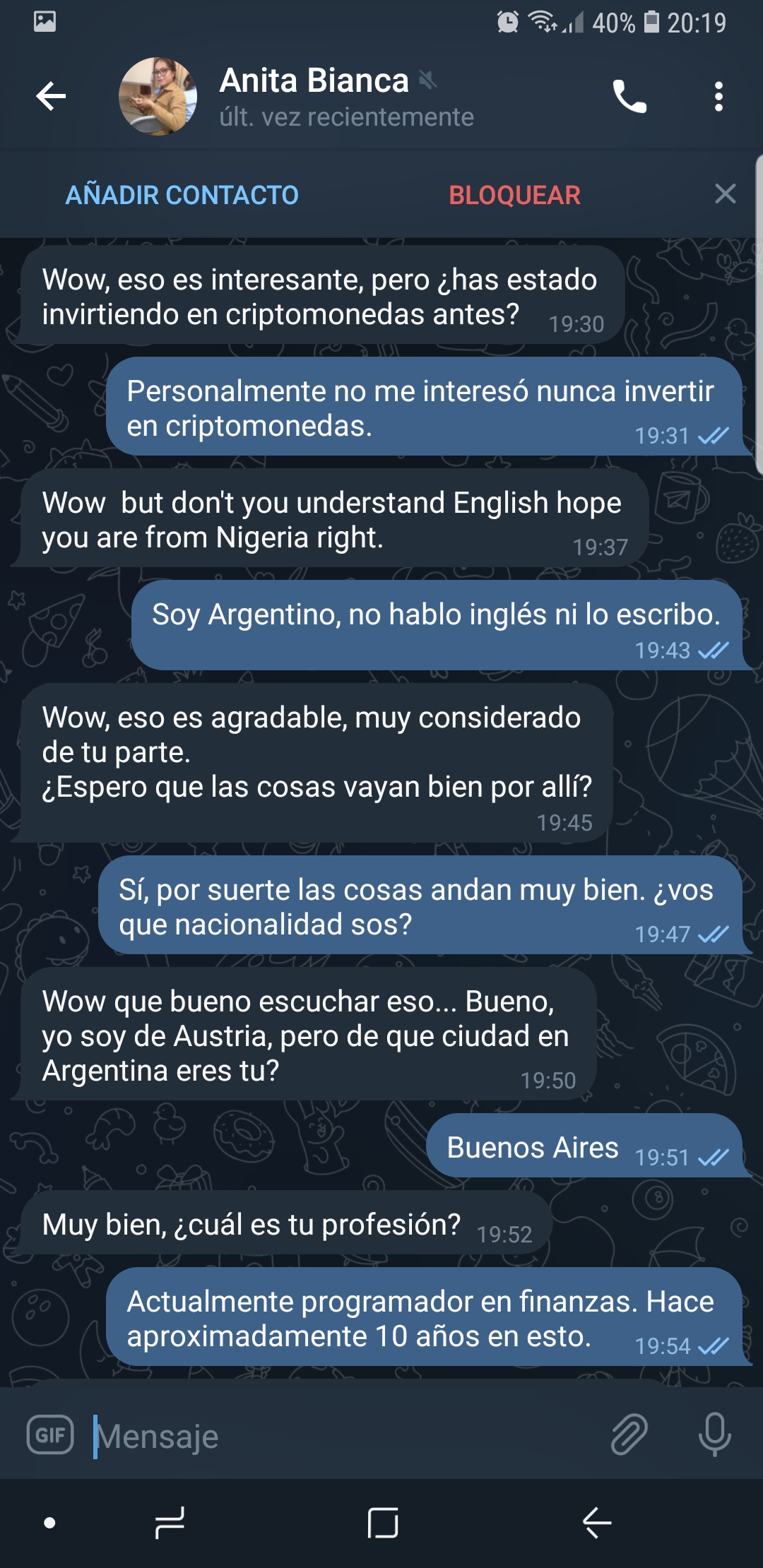Image resolution: width=763 pixels, height=1568 pixels.
Task: Attach a file with the paperclip
Action: pyautogui.click(x=629, y=1435)
